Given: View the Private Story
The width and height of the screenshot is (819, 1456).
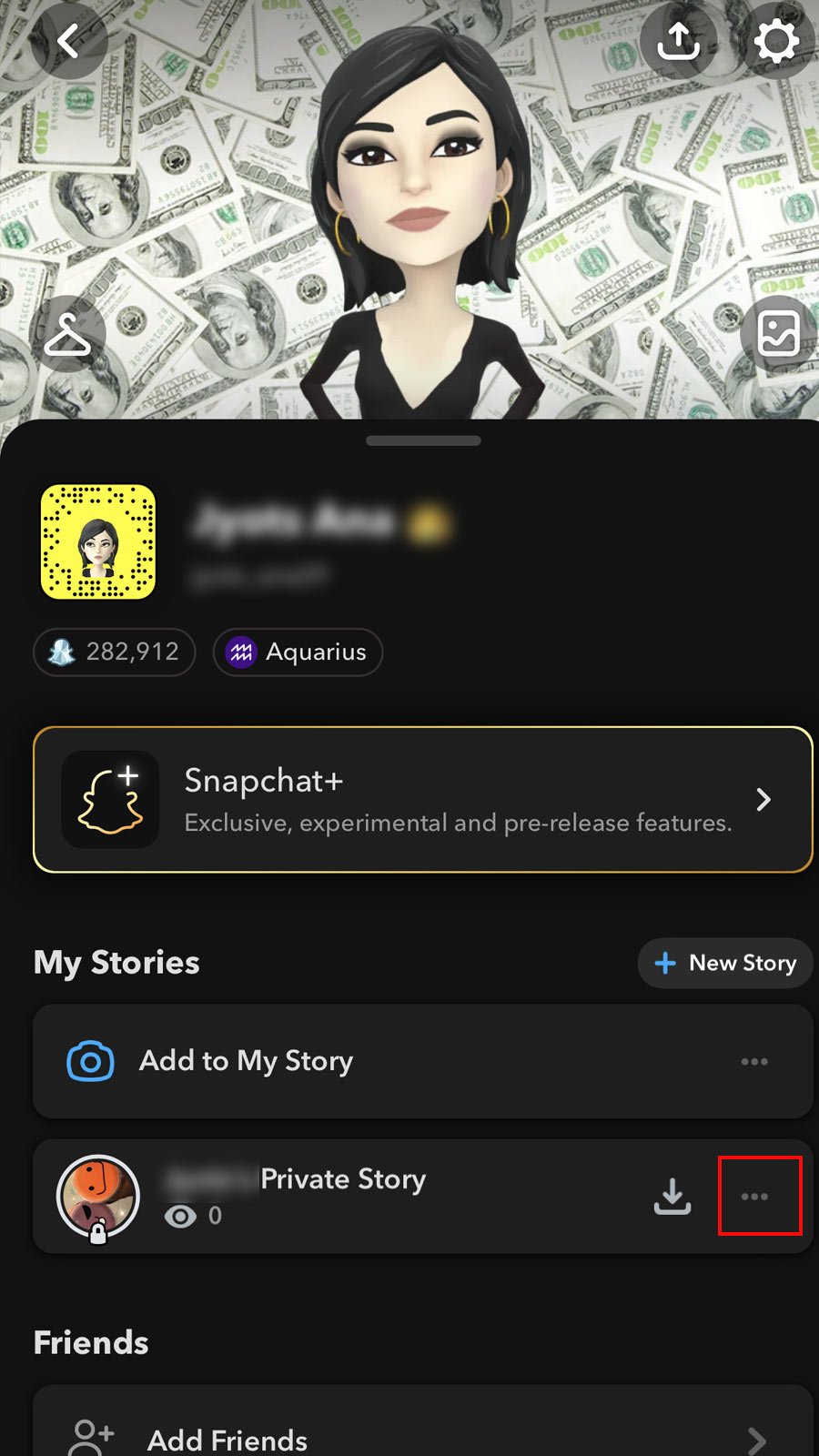Looking at the screenshot, I should coord(342,1196).
